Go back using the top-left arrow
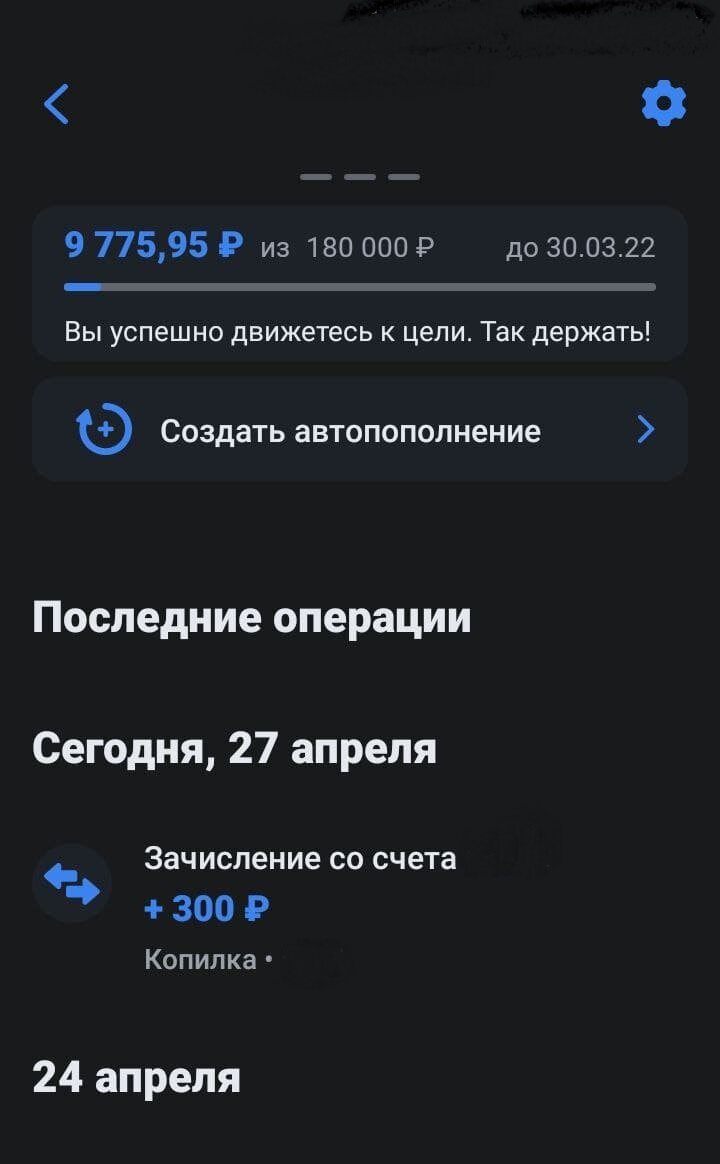720x1164 pixels. tap(57, 104)
